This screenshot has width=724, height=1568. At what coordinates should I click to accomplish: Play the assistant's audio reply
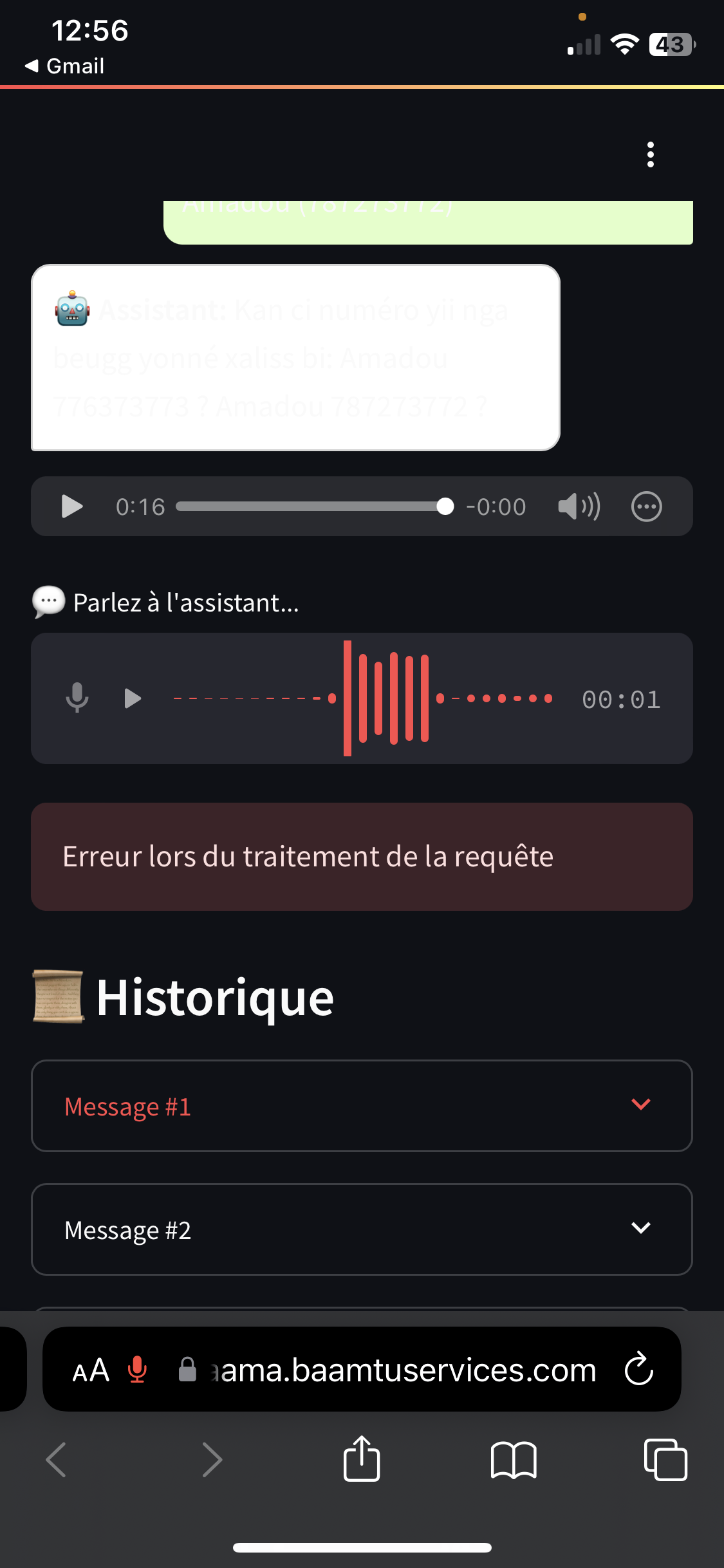click(71, 507)
